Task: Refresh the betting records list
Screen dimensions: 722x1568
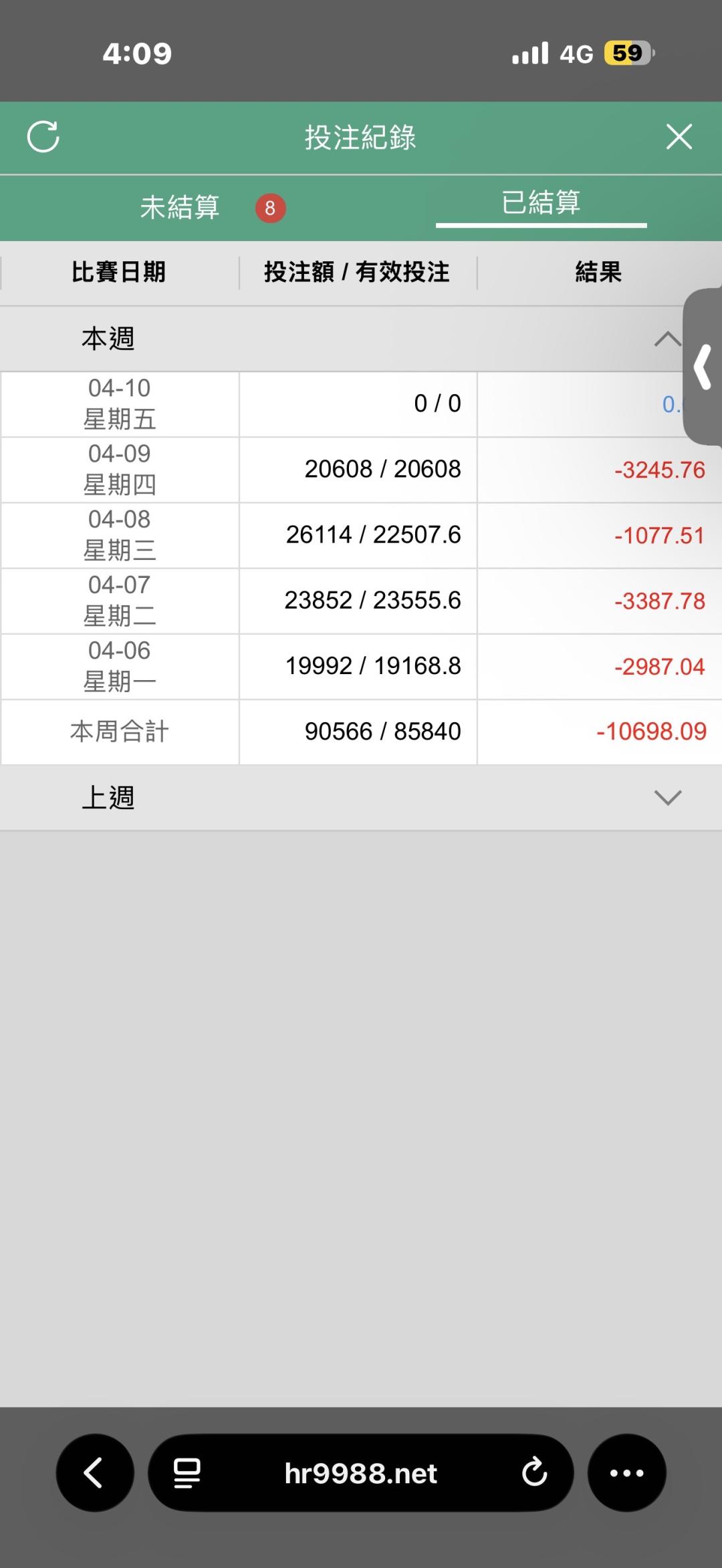Action: pyautogui.click(x=43, y=137)
